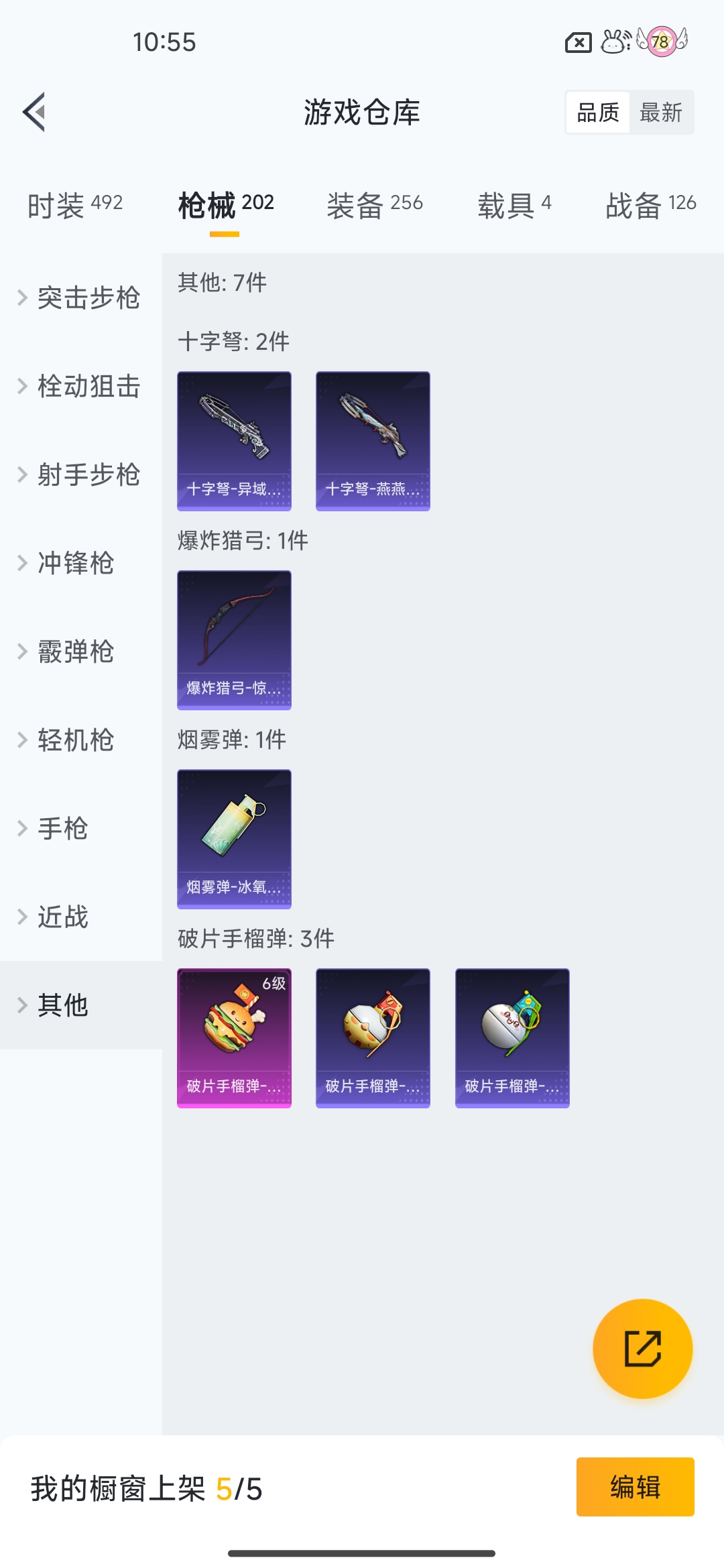This screenshot has height=1568, width=724.
Task: Switch to the 时装 tab
Action: click(75, 204)
